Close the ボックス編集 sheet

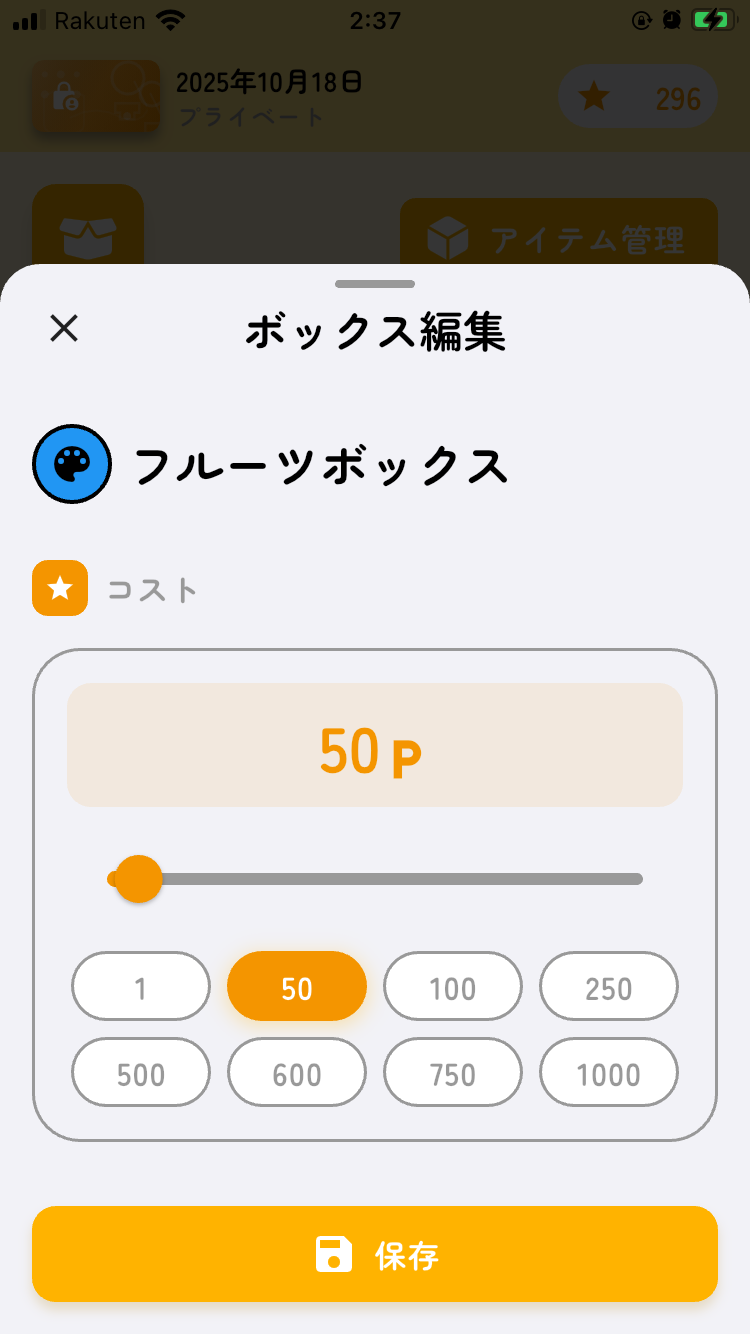click(x=64, y=328)
